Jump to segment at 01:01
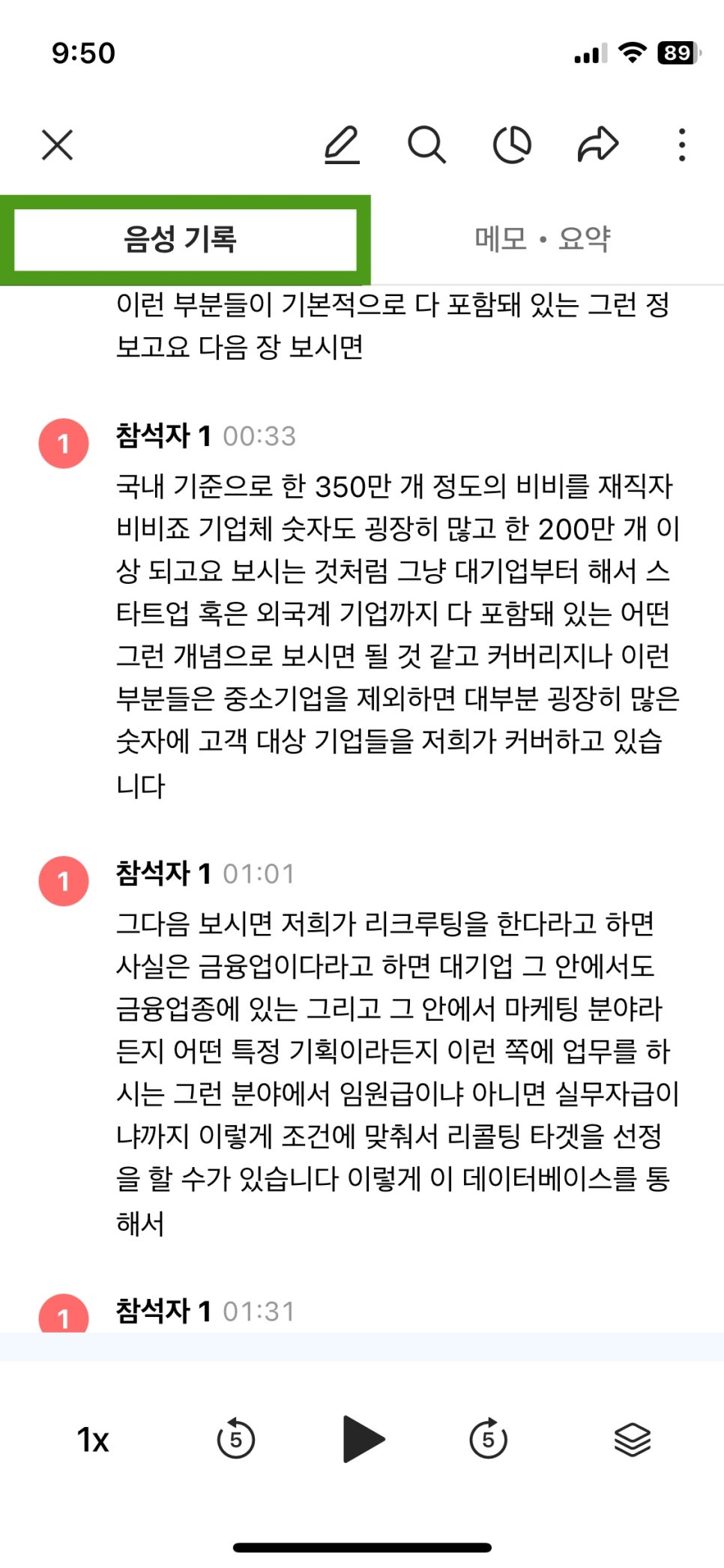The width and height of the screenshot is (724, 1568). click(259, 874)
